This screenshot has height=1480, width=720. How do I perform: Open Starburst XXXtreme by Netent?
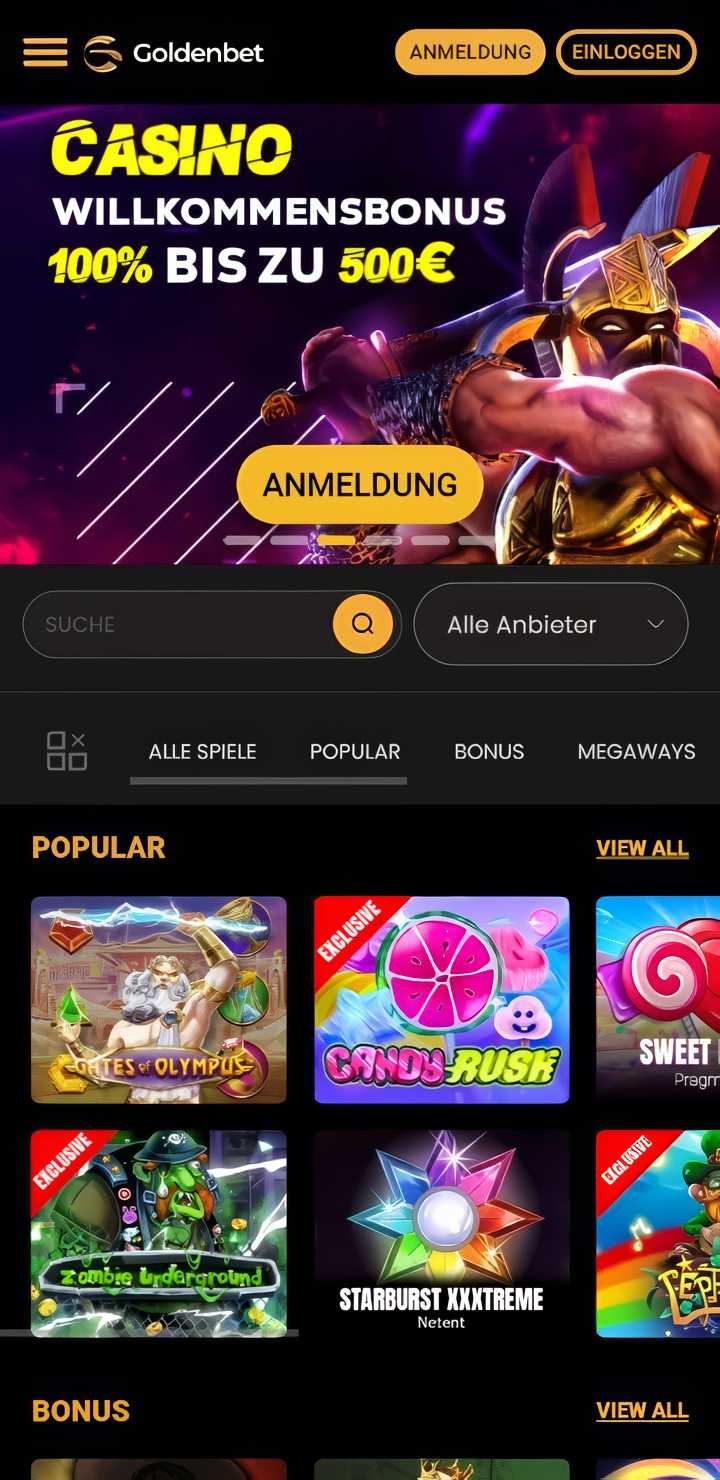pyautogui.click(x=441, y=1232)
